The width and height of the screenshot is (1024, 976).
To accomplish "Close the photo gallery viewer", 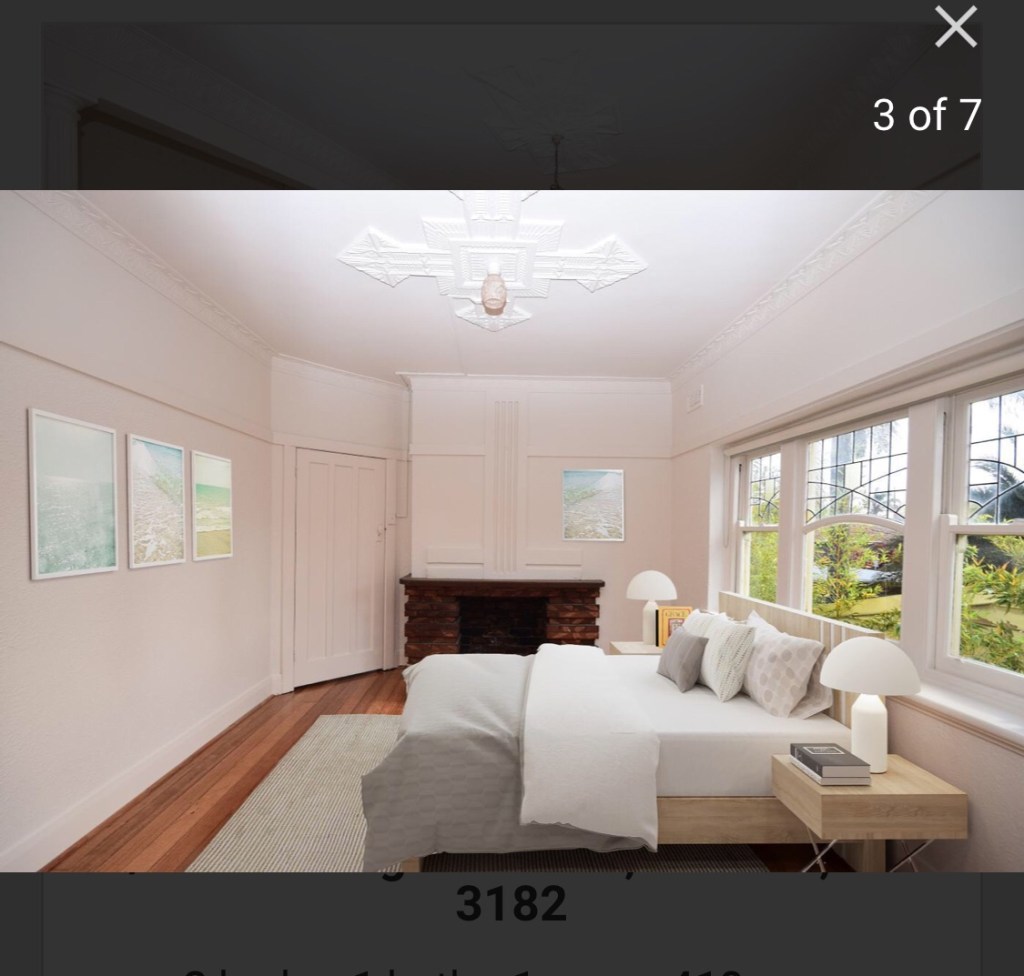I will (955, 27).
